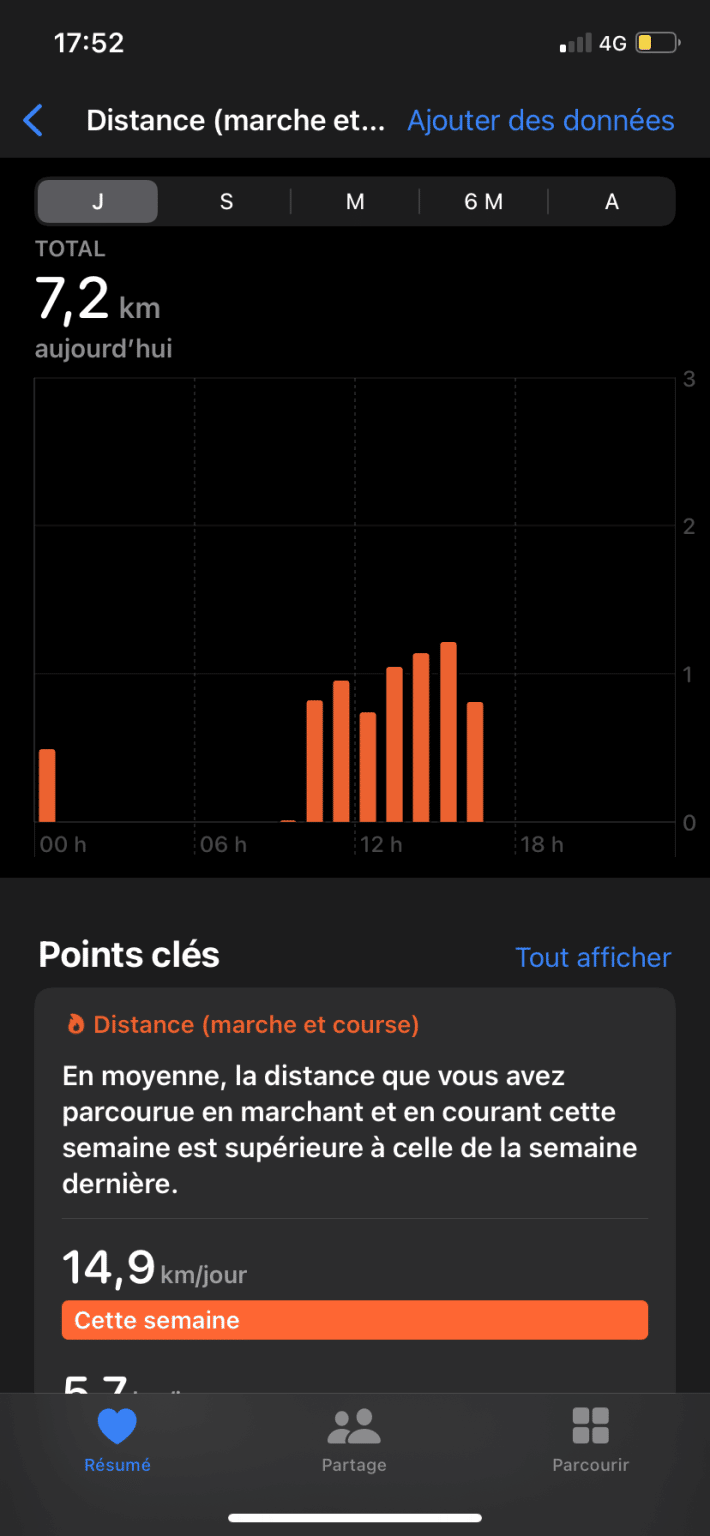
Task: Open the Partage tab
Action: click(x=354, y=1440)
